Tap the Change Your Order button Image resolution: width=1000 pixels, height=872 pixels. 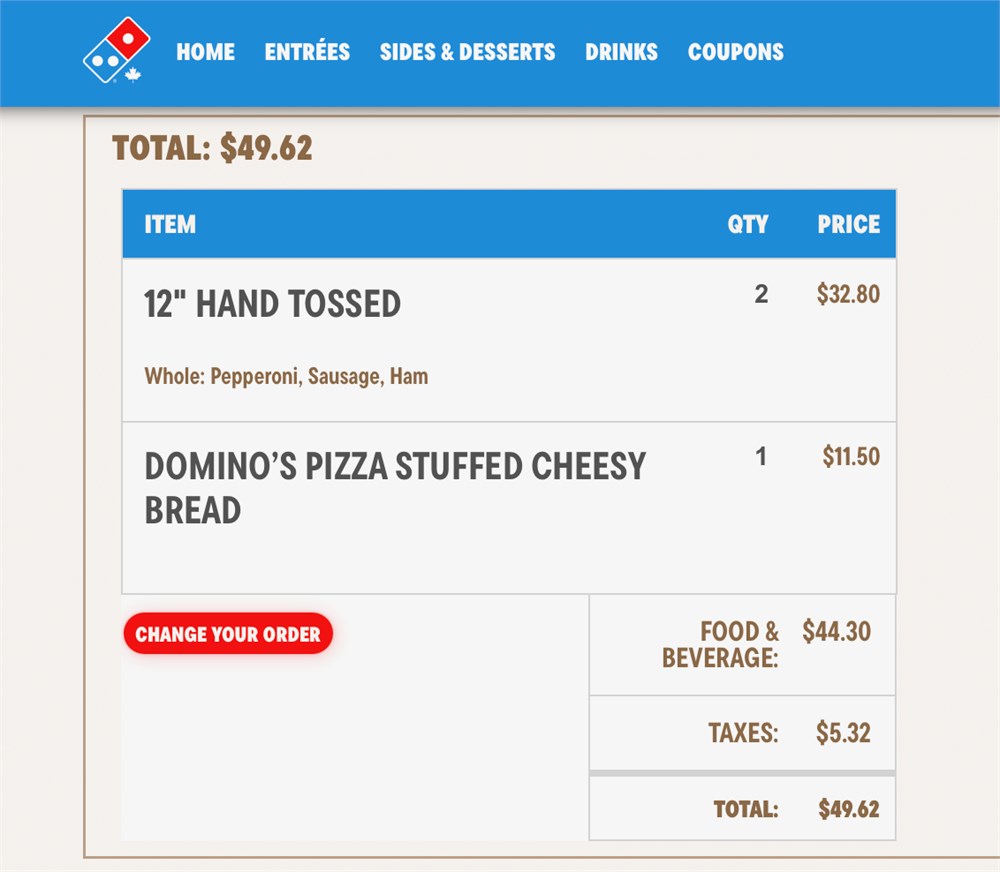pyautogui.click(x=228, y=634)
